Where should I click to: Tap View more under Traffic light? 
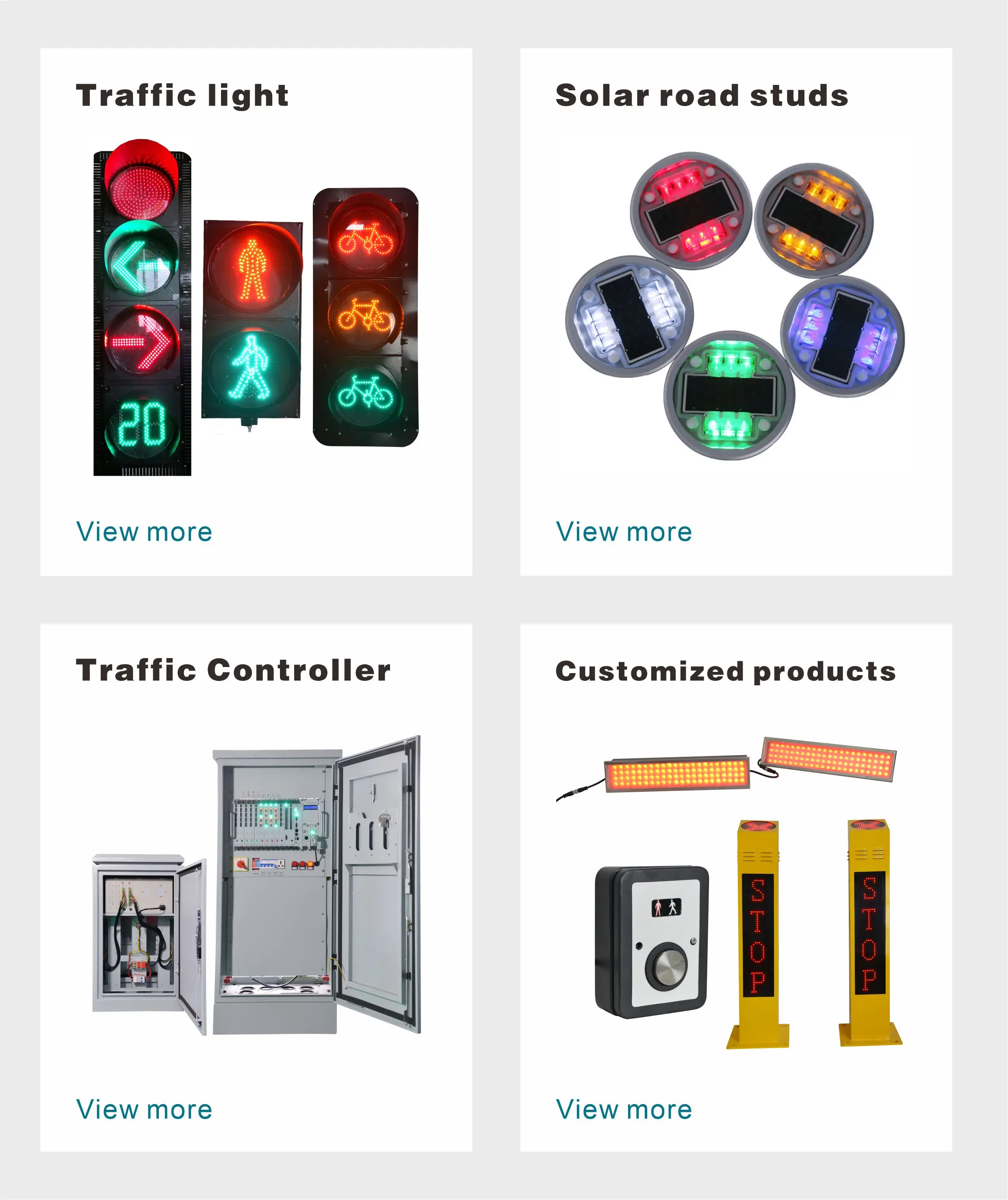[144, 532]
